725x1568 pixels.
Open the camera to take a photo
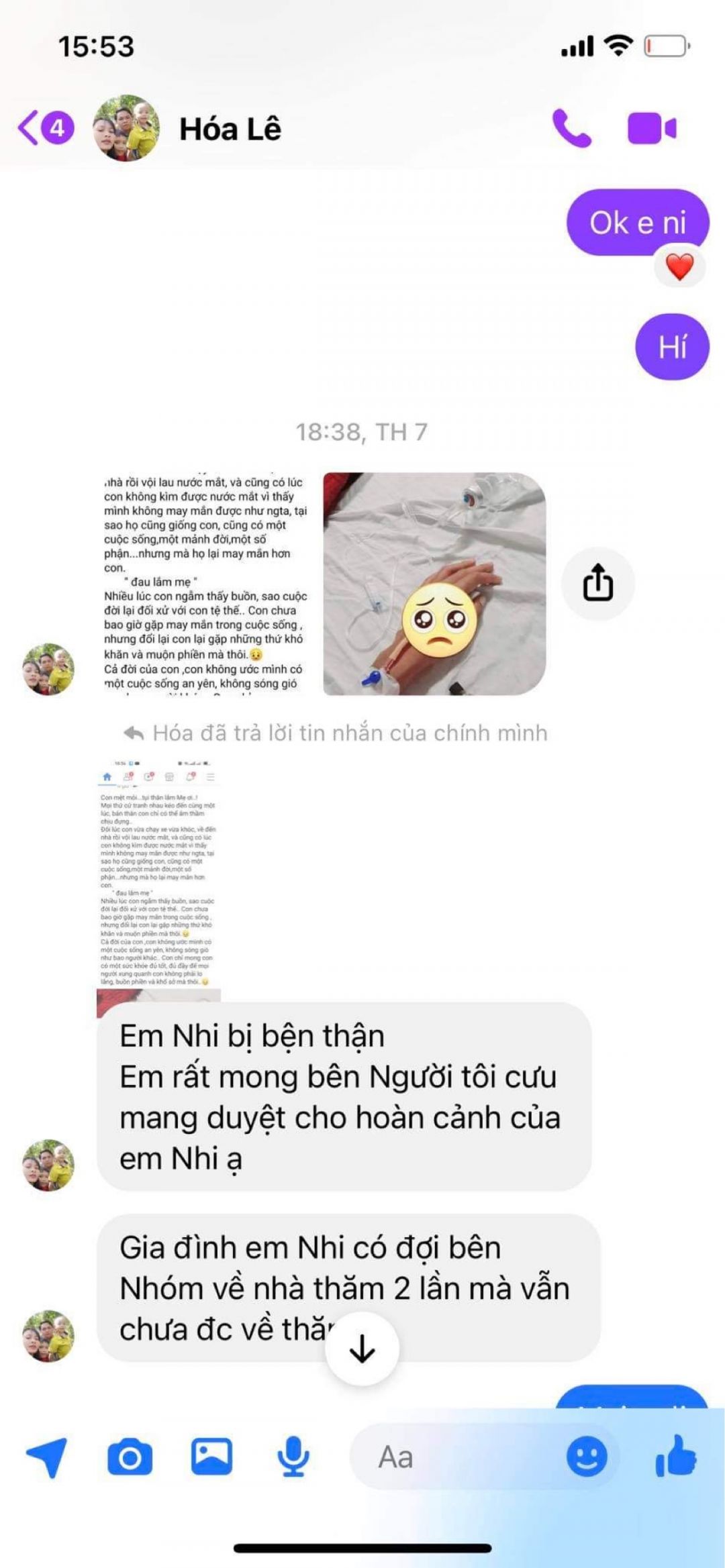click(x=130, y=1457)
